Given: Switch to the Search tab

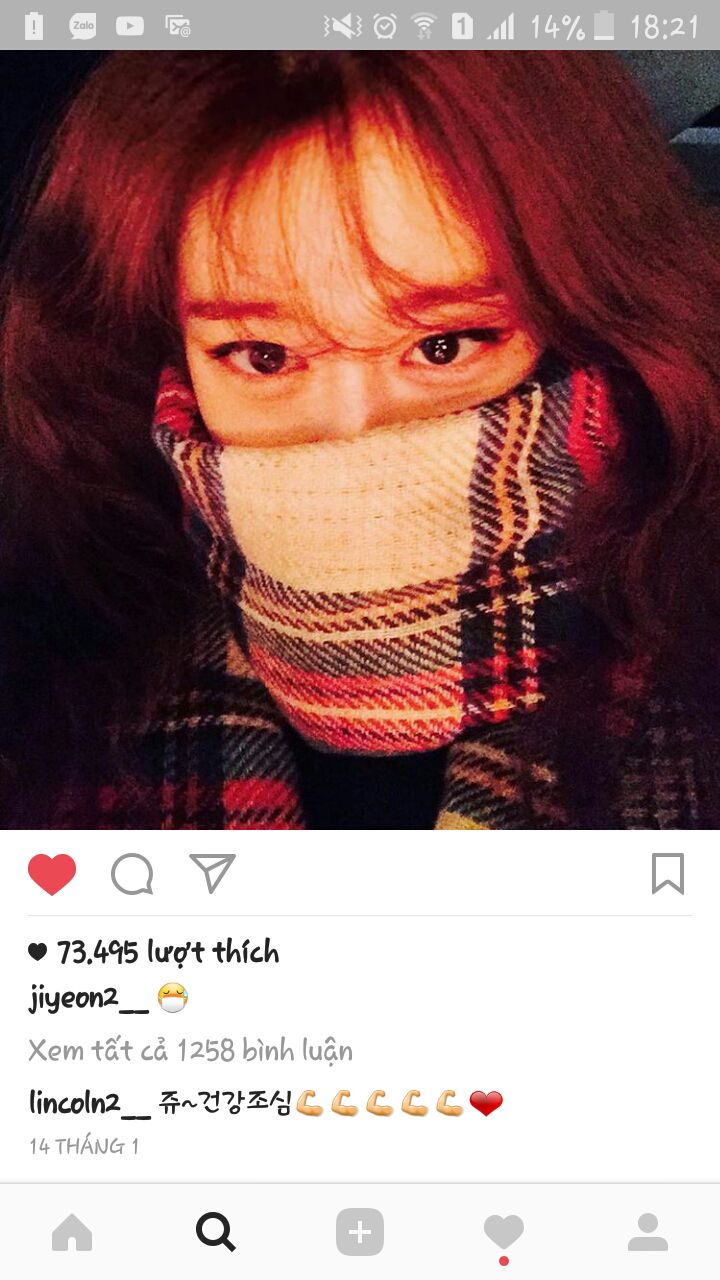Looking at the screenshot, I should click(x=216, y=1232).
